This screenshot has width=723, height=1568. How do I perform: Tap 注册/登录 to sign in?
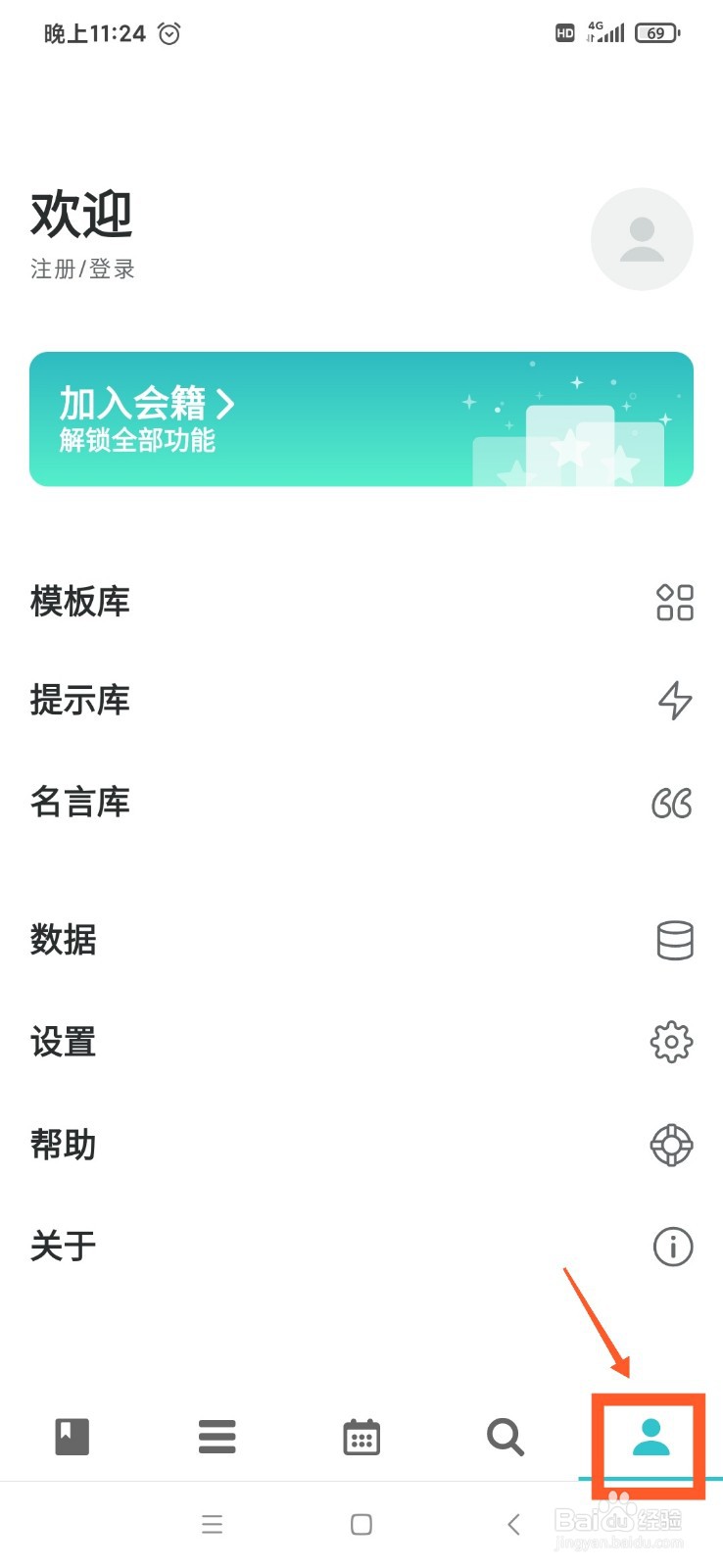pyautogui.click(x=83, y=269)
